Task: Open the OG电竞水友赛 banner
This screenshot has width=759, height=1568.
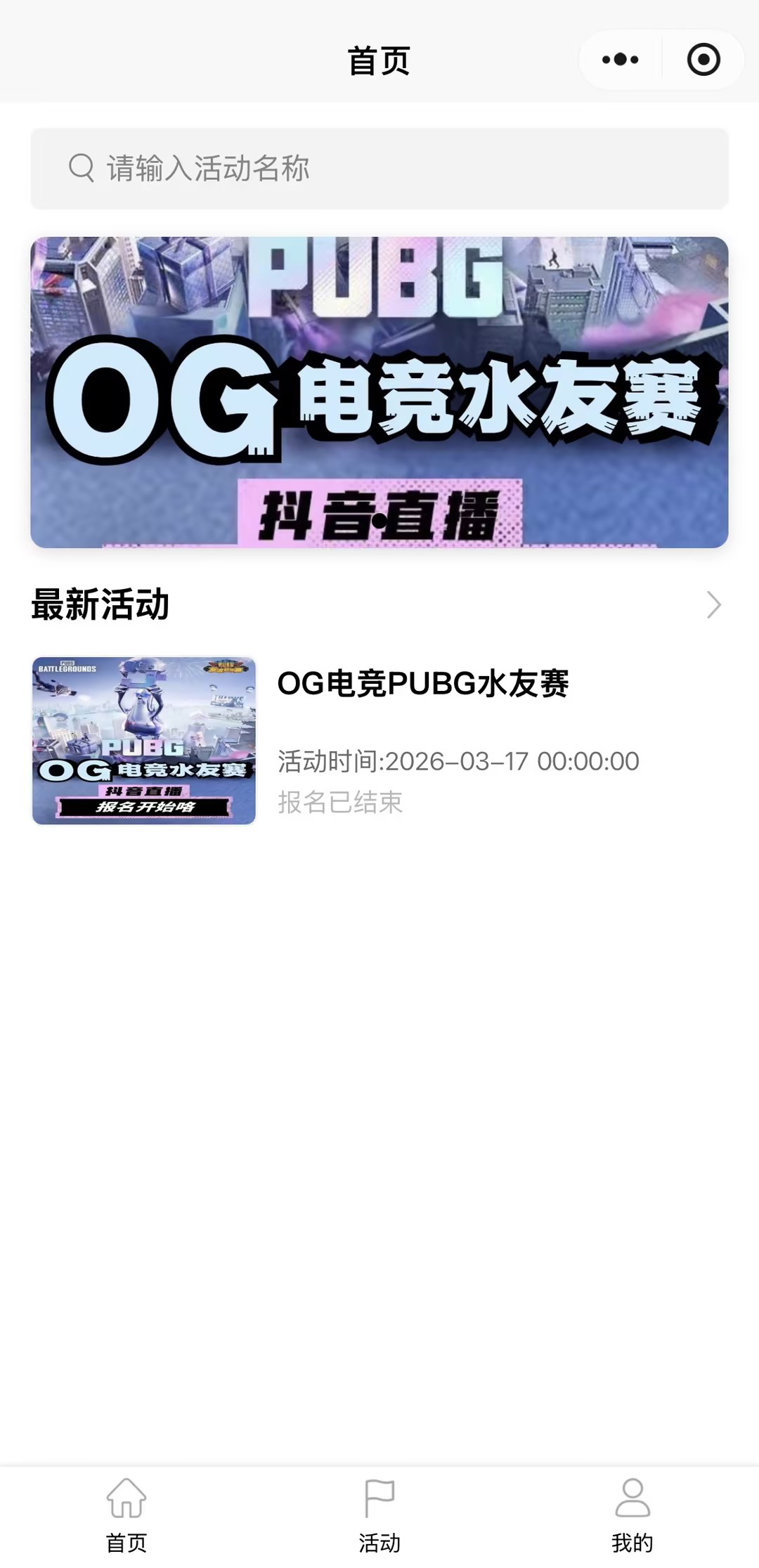Action: click(379, 392)
